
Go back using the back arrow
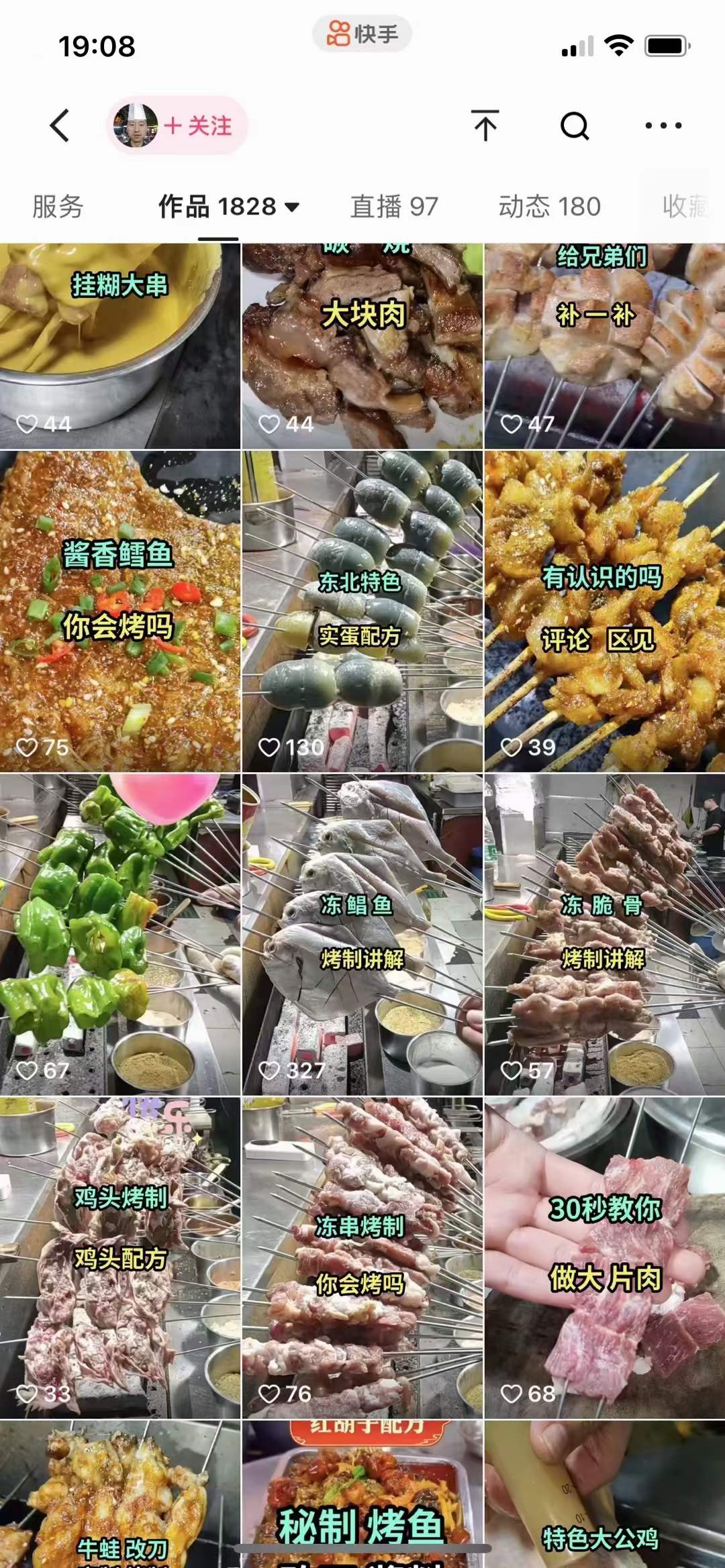pyautogui.click(x=60, y=125)
